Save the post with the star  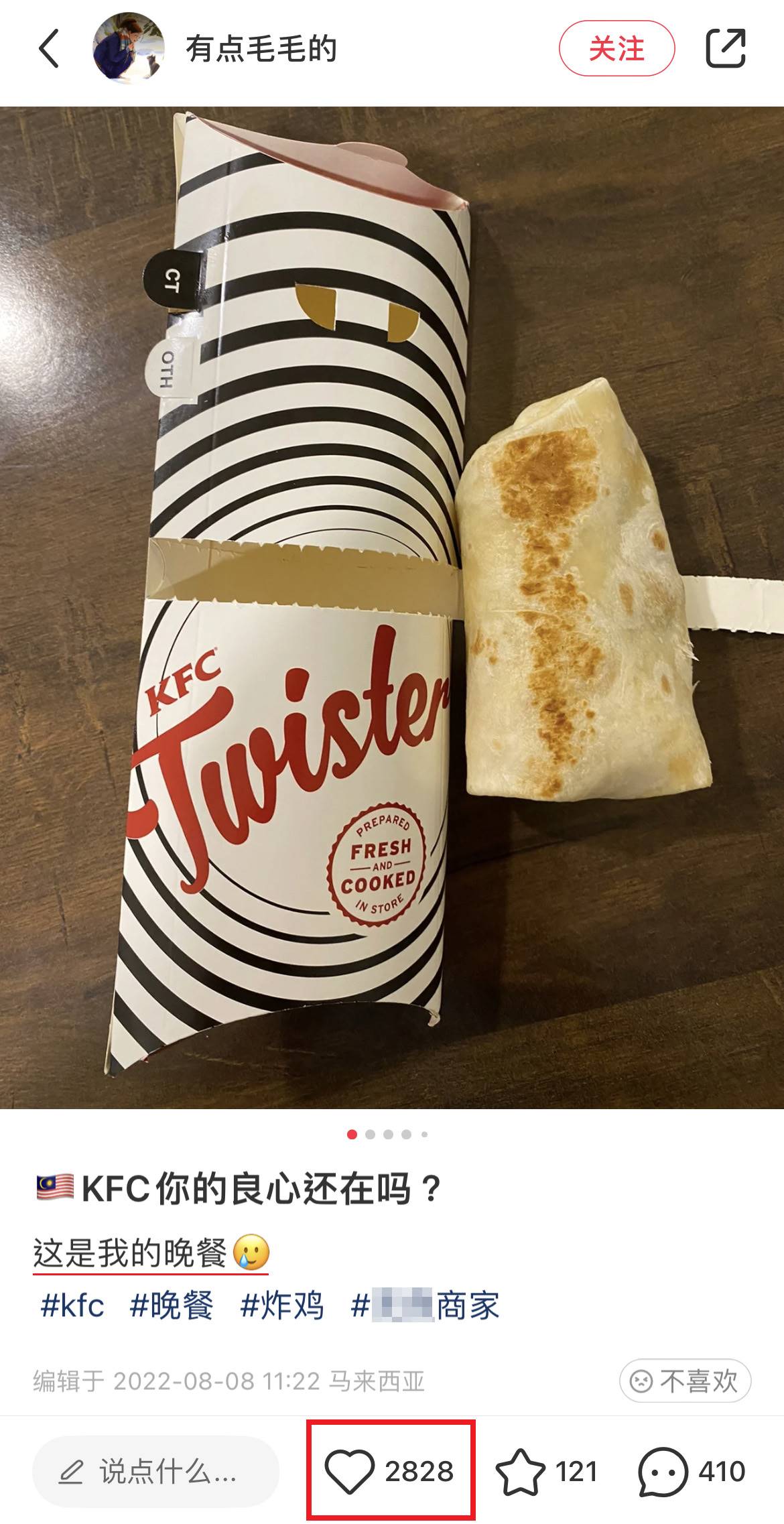point(520,1472)
